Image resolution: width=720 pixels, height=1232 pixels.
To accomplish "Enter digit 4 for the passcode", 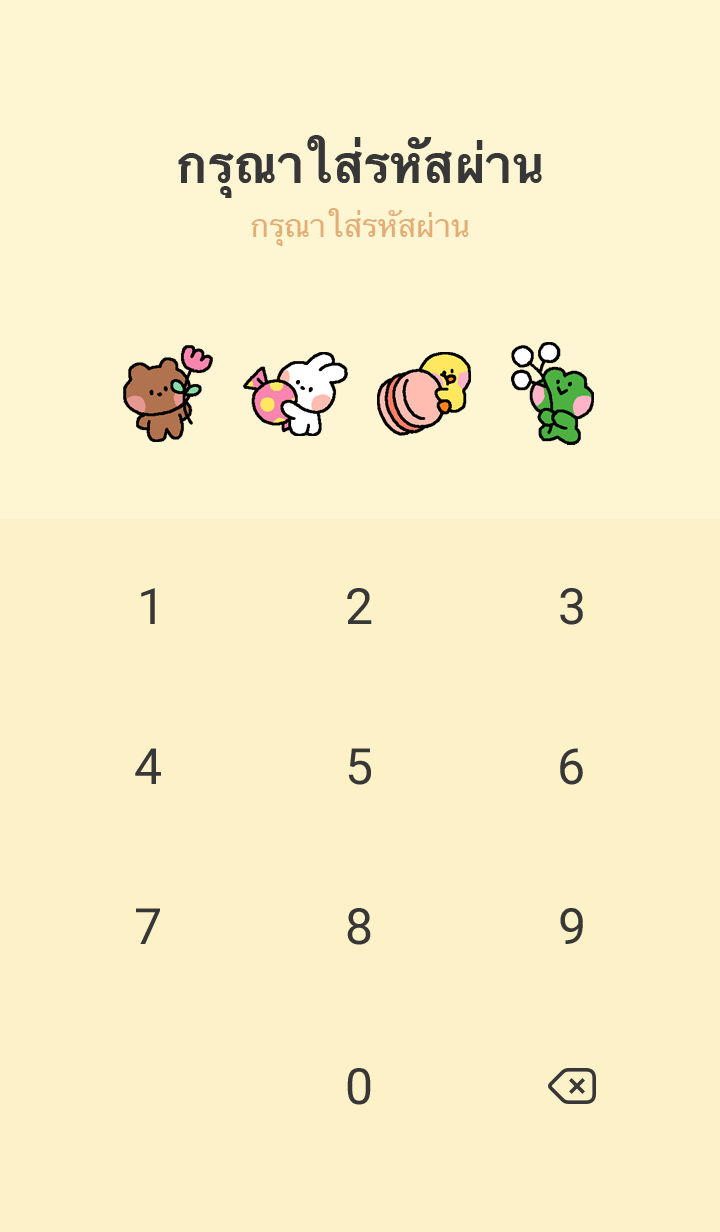I will 148,767.
